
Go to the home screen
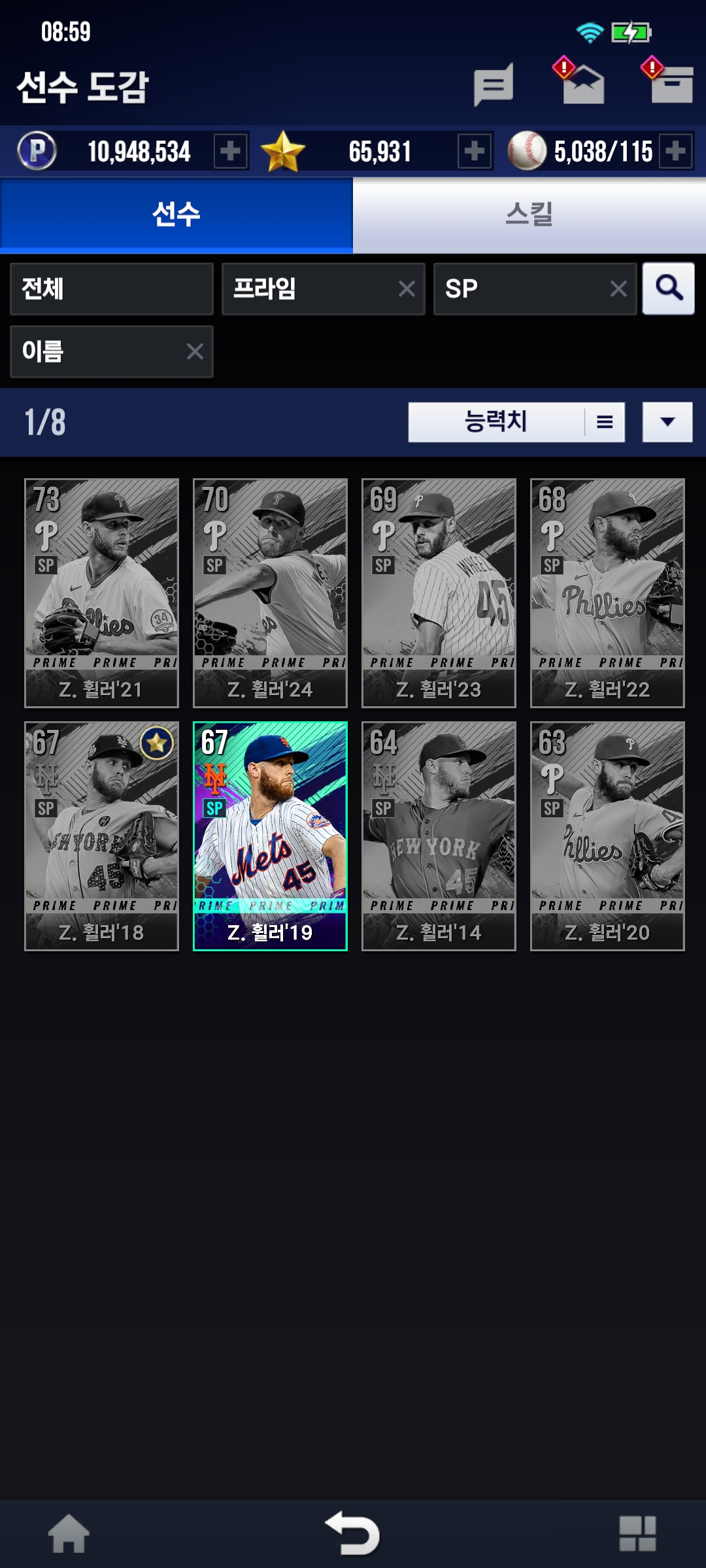[x=69, y=1533]
